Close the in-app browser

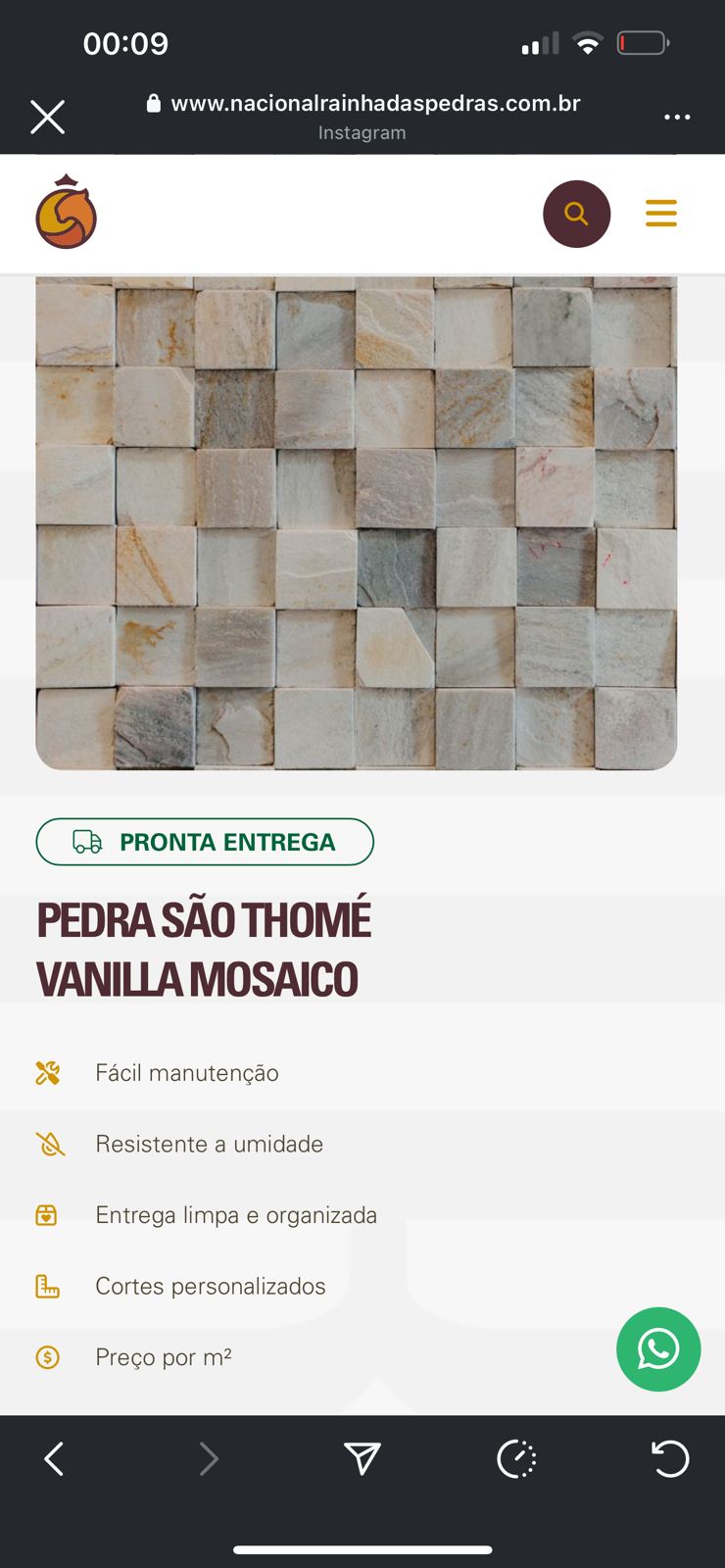(x=47, y=118)
